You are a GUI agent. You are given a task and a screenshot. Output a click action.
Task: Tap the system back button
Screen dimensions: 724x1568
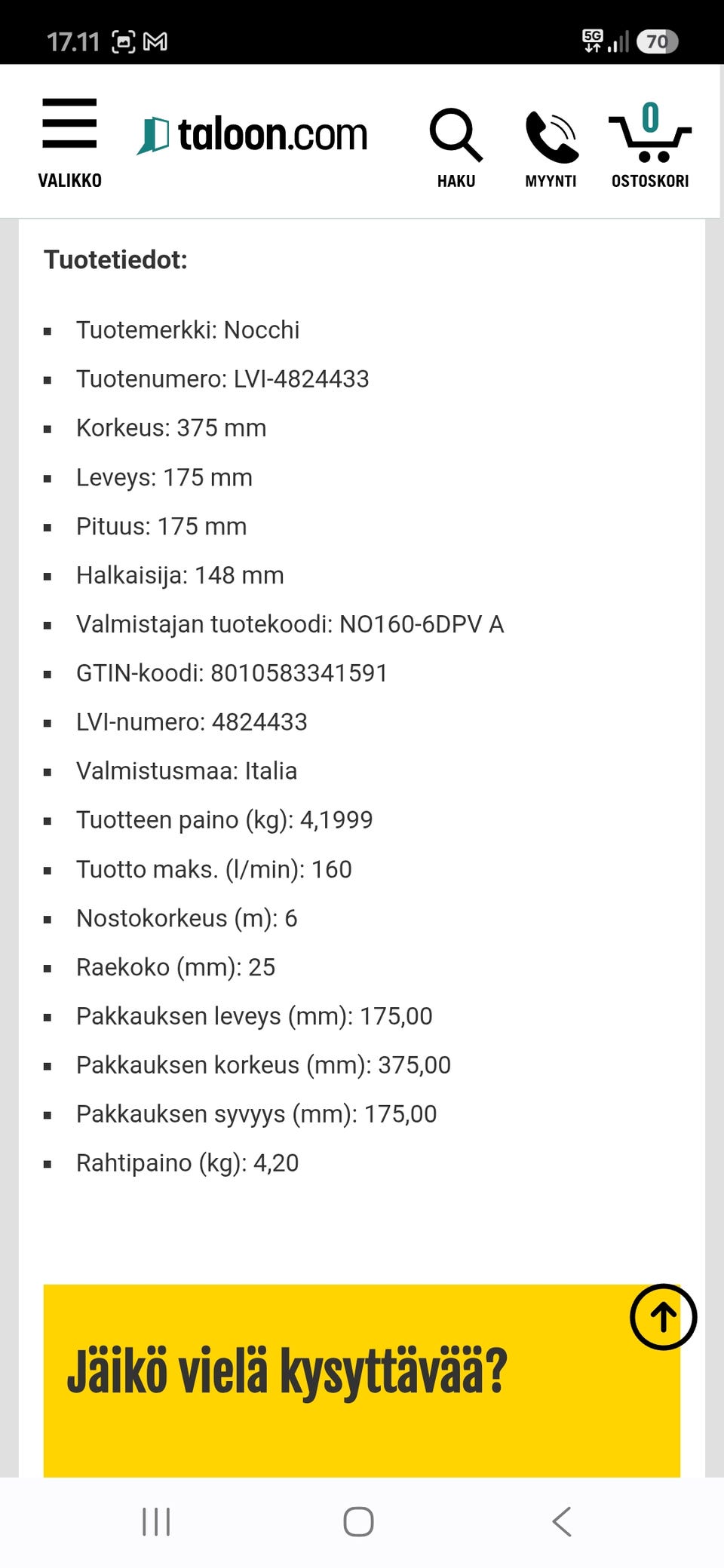point(562,1521)
